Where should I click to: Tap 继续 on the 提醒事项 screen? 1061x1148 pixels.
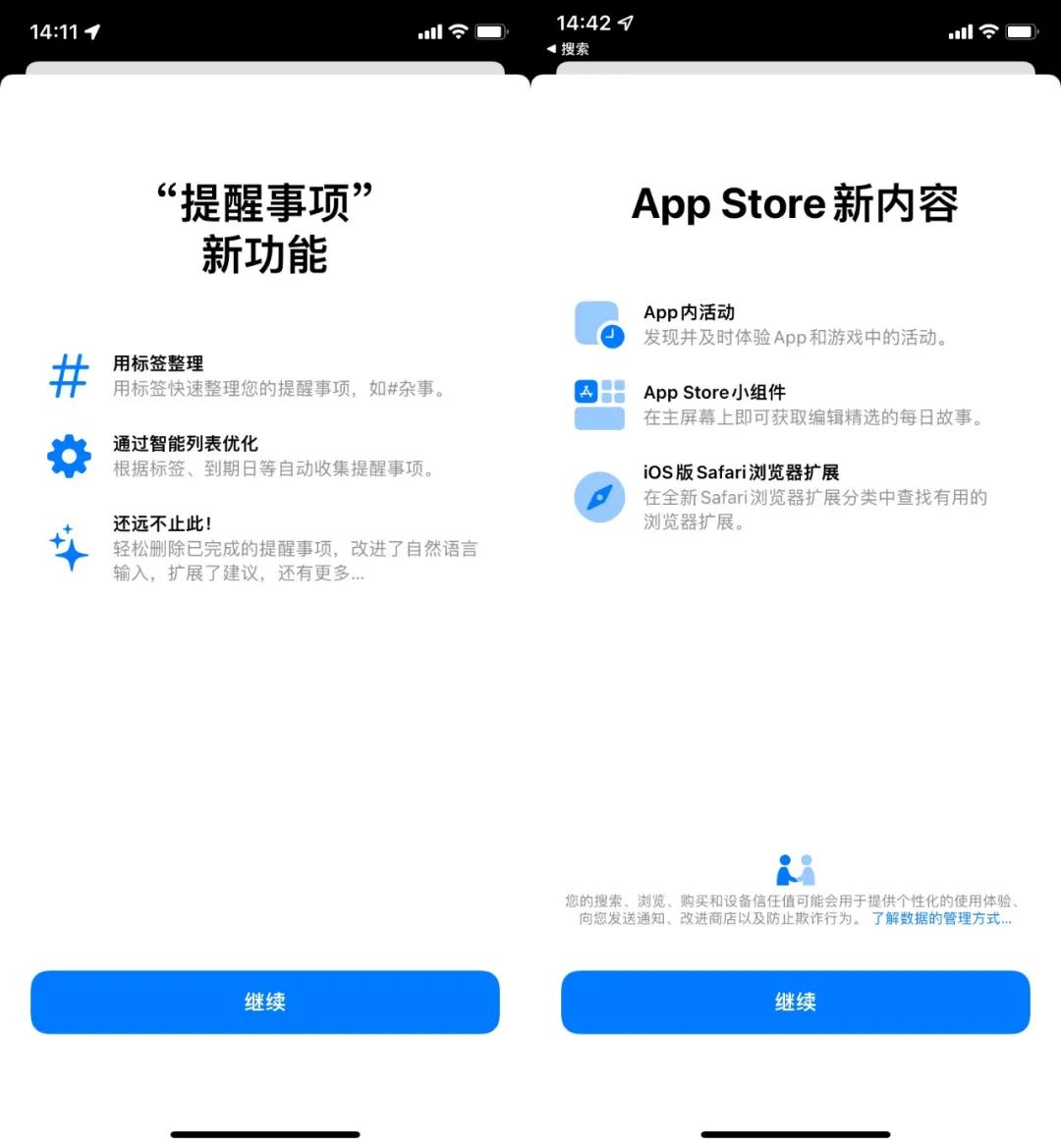point(265,1002)
